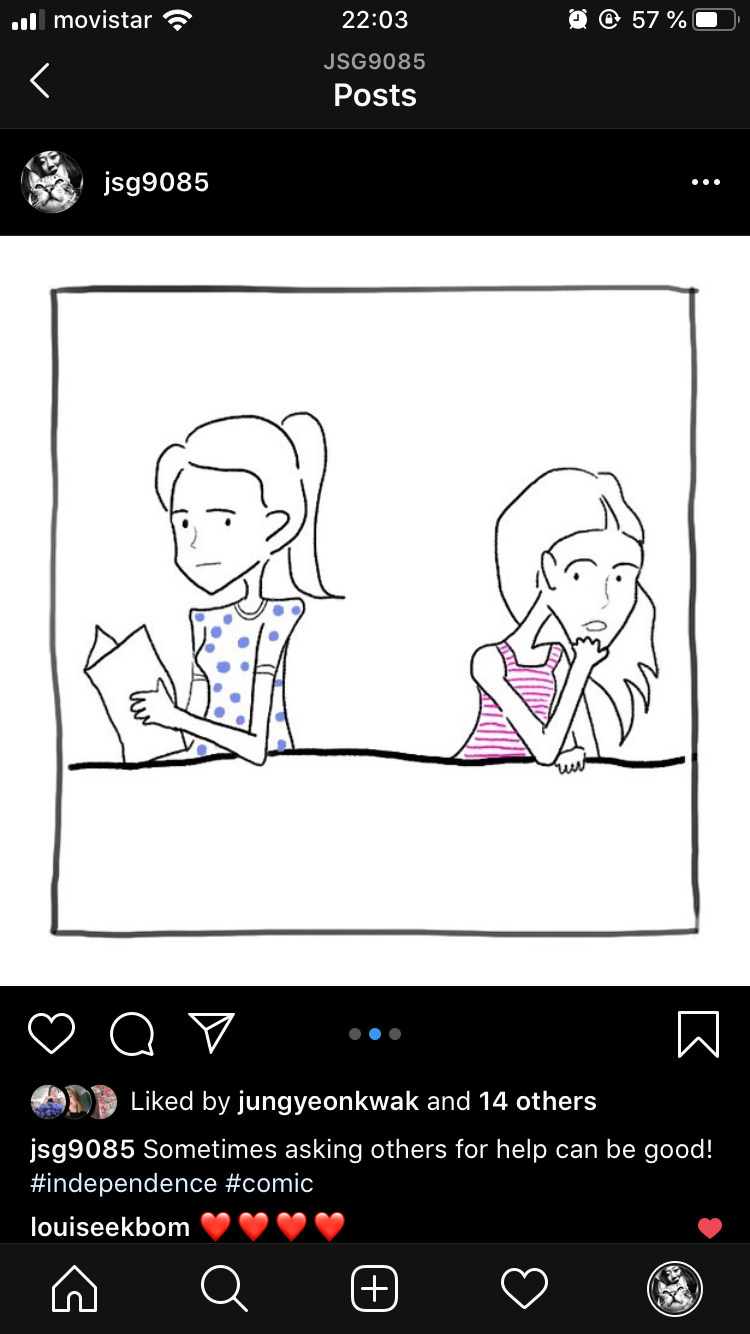Screen dimensions: 750x1334
Task: Go back to the previous screen
Action: coord(40,80)
